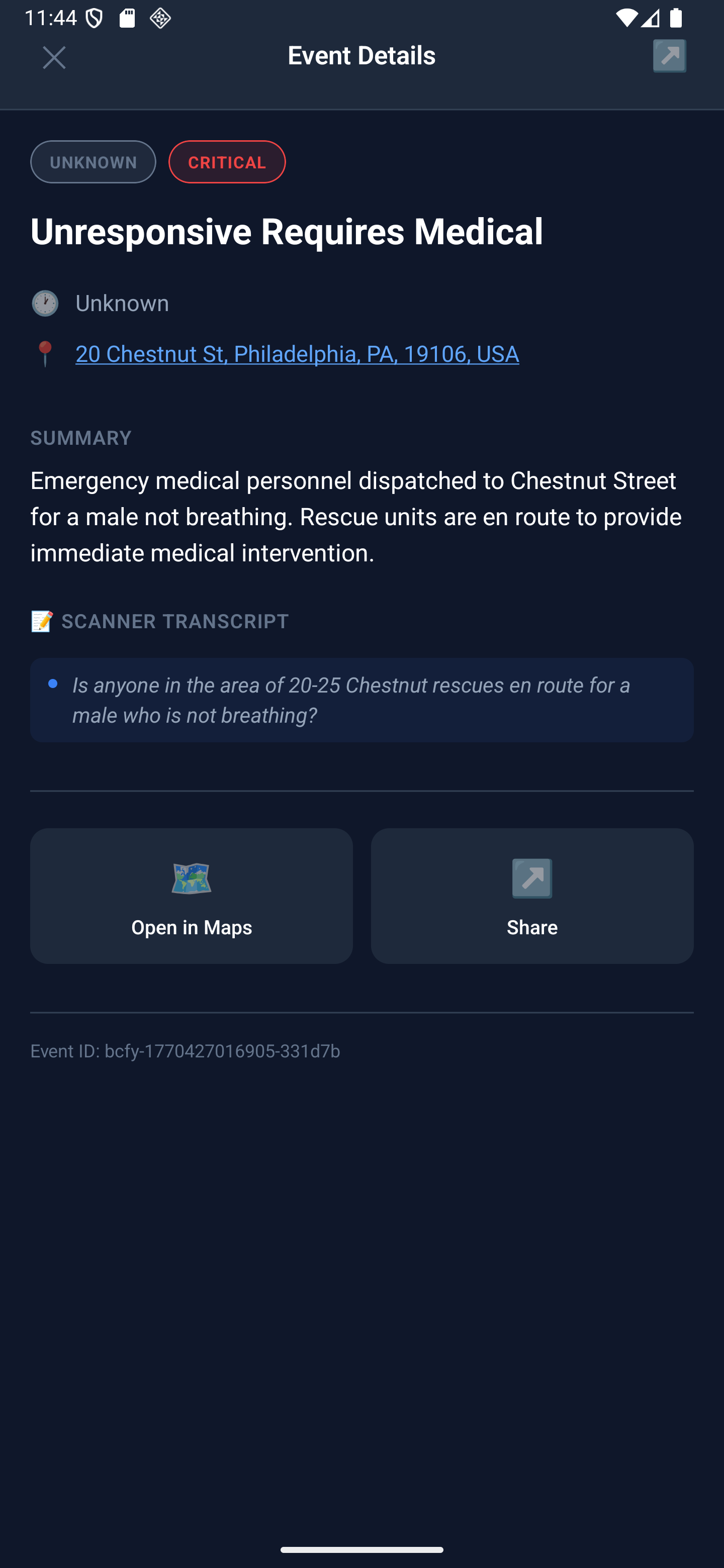Tap the Share button card
The height and width of the screenshot is (1568, 724).
pos(531,896)
